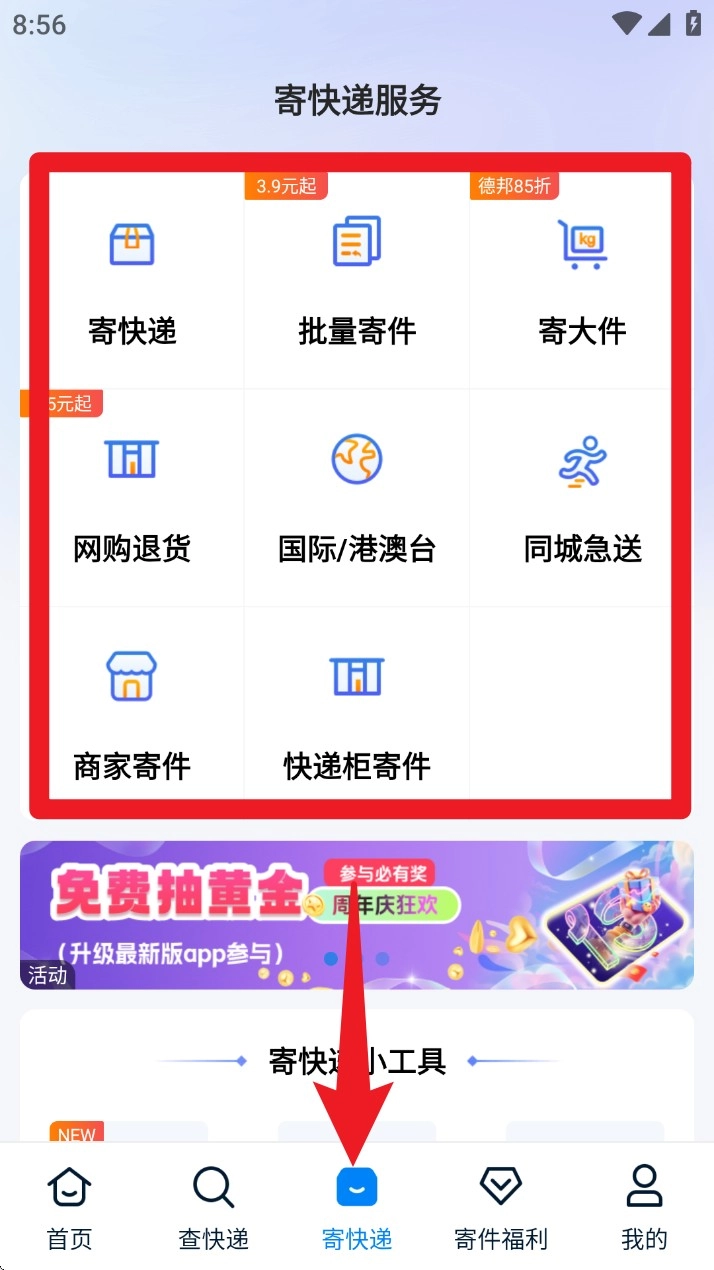The width and height of the screenshot is (714, 1270).
Task: Select 快递柜寄件 locker shipping
Action: tap(357, 715)
